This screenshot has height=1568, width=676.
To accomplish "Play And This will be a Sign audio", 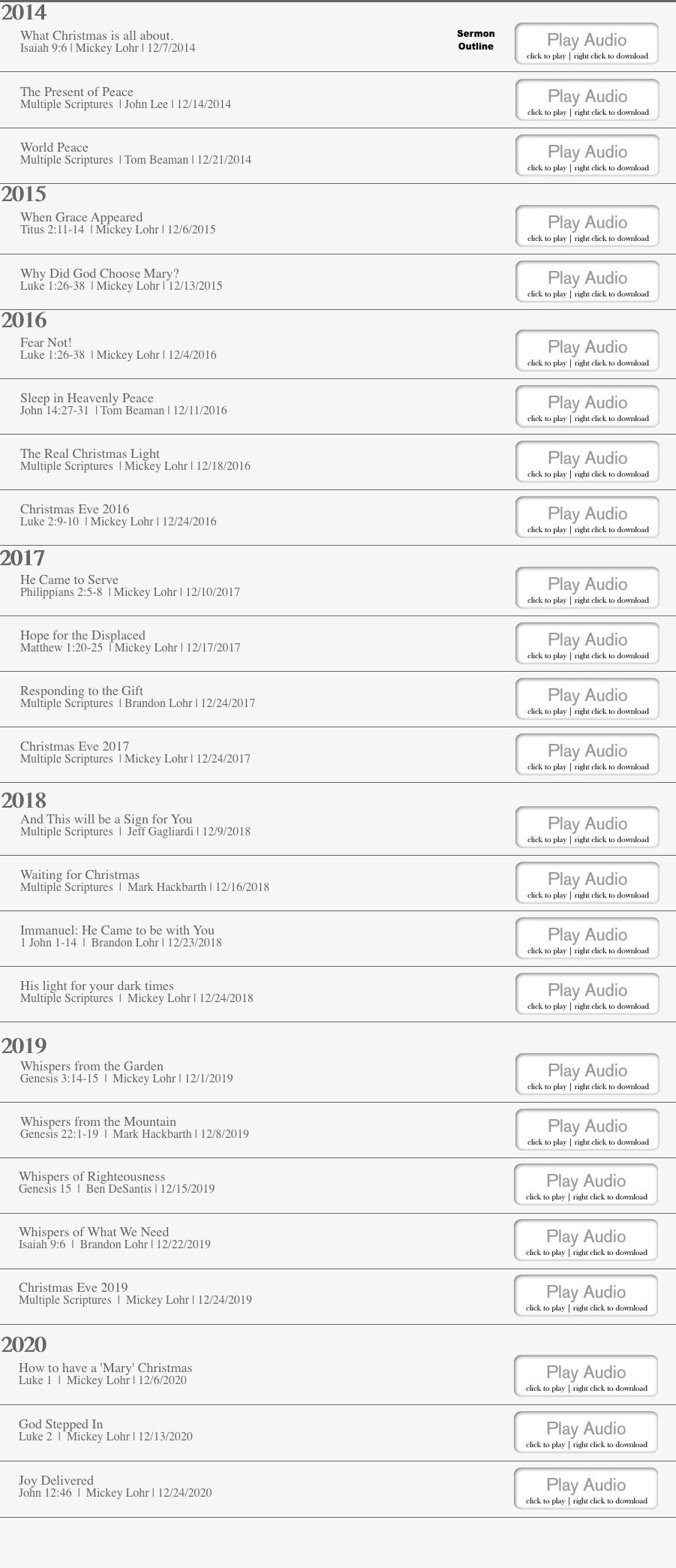I will [x=587, y=827].
